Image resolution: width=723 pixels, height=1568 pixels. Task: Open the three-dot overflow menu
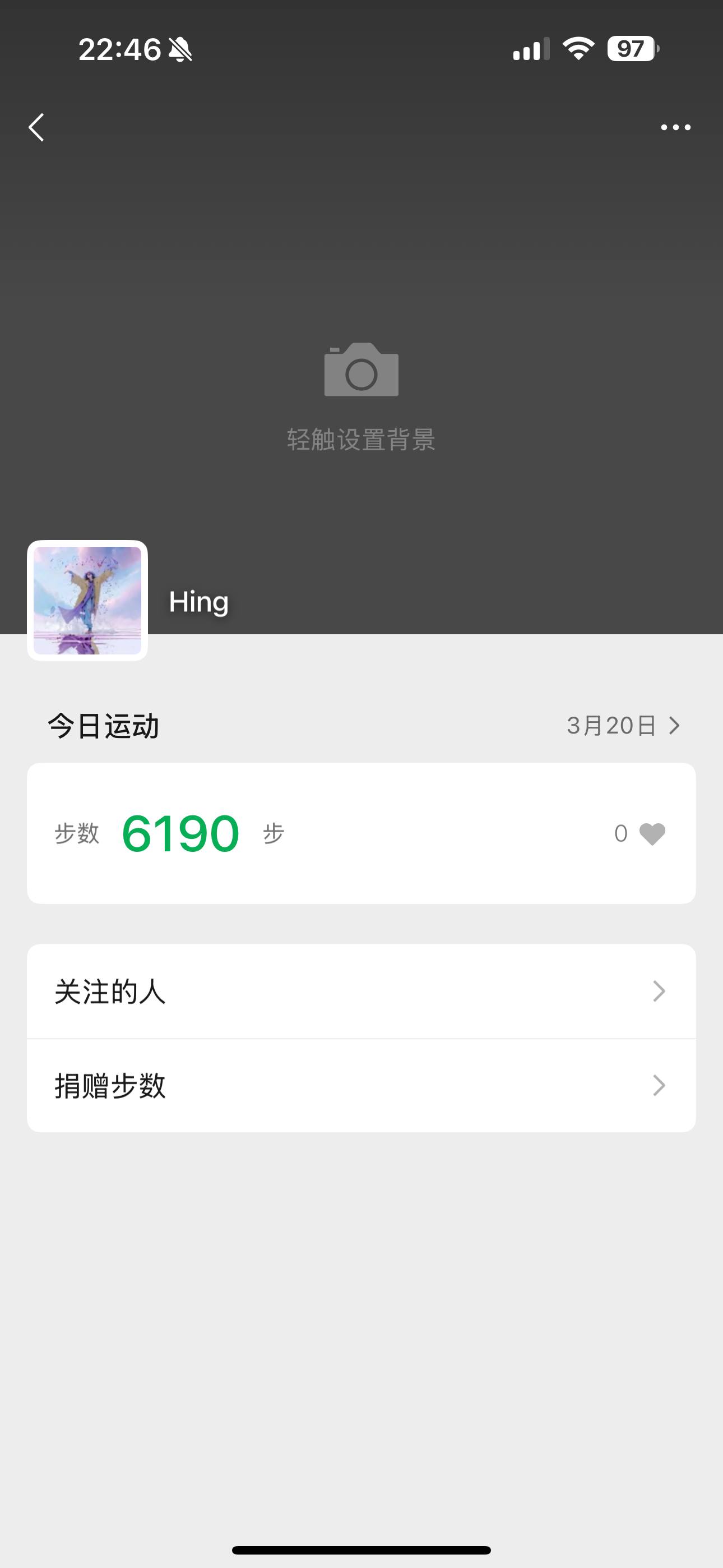point(675,127)
